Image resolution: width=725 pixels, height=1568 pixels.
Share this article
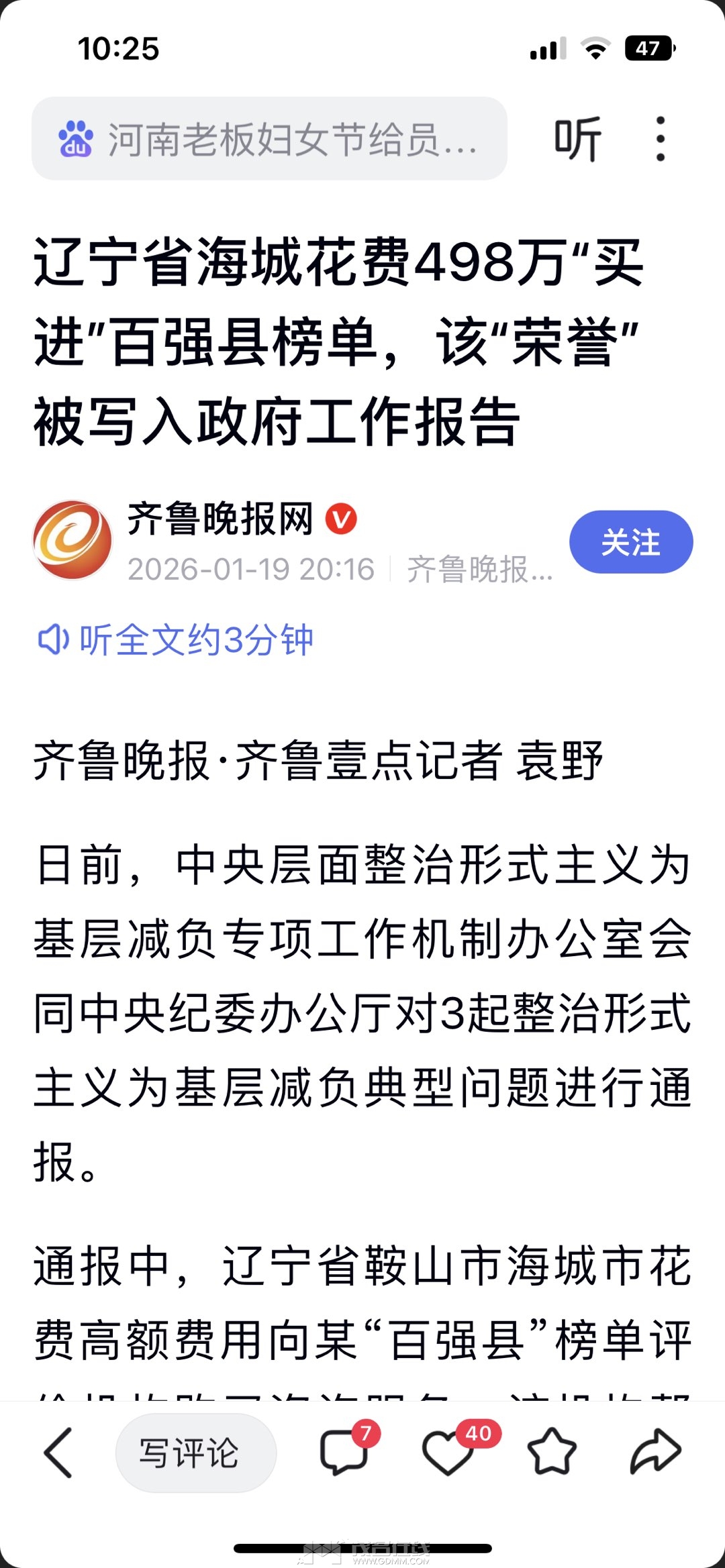655,1453
